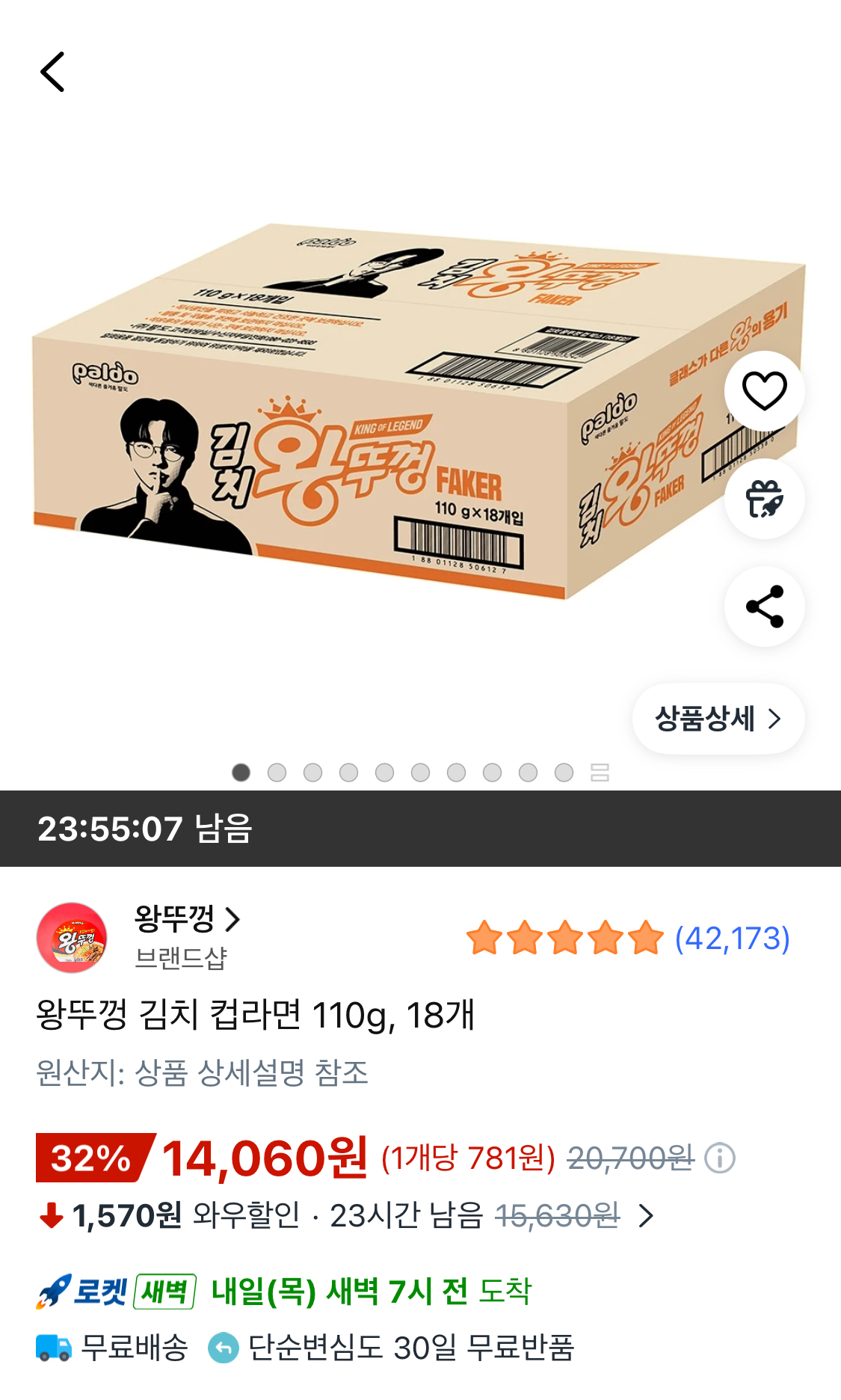Screen dimensions: 841x1400
Task: Send this product as a gift
Action: tap(764, 499)
